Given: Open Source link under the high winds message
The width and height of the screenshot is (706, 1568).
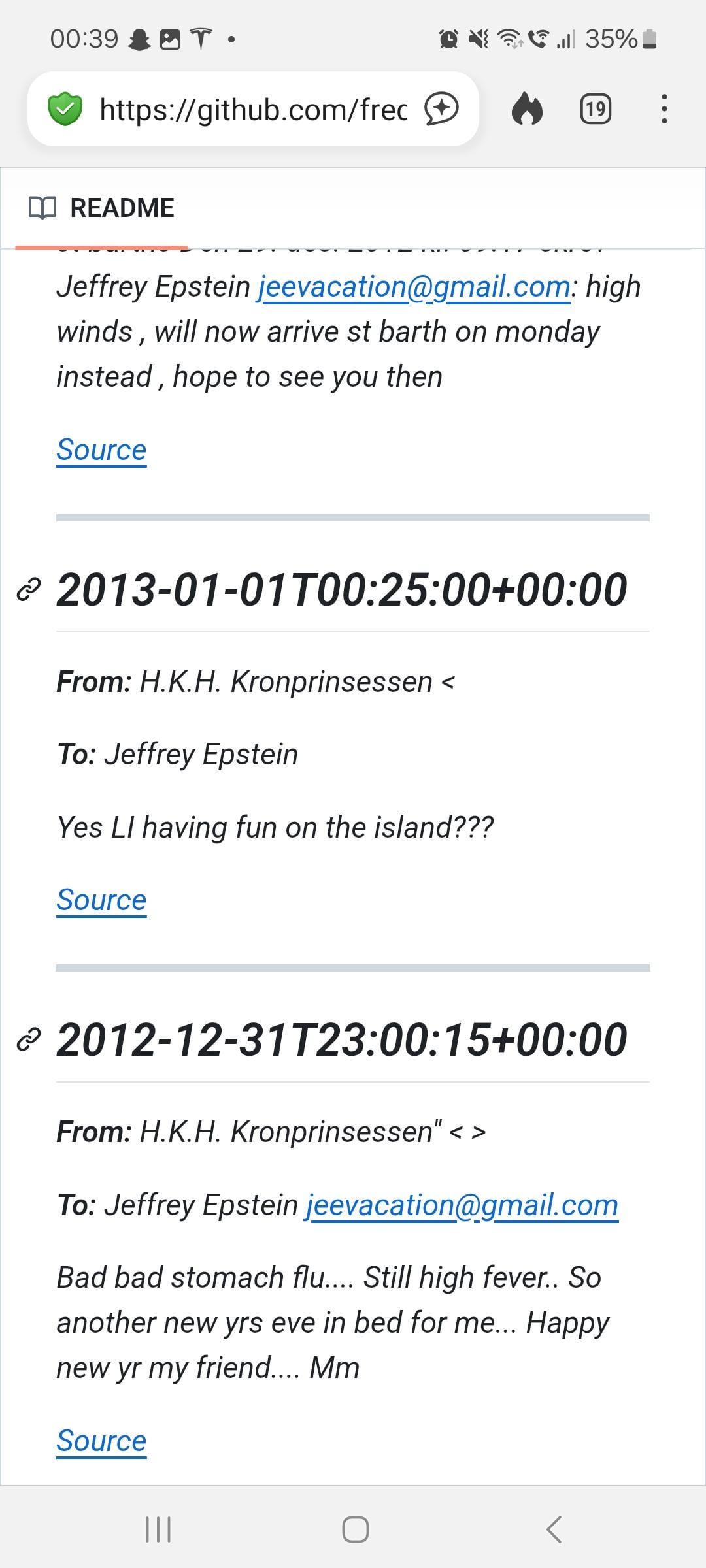Looking at the screenshot, I should click(101, 449).
